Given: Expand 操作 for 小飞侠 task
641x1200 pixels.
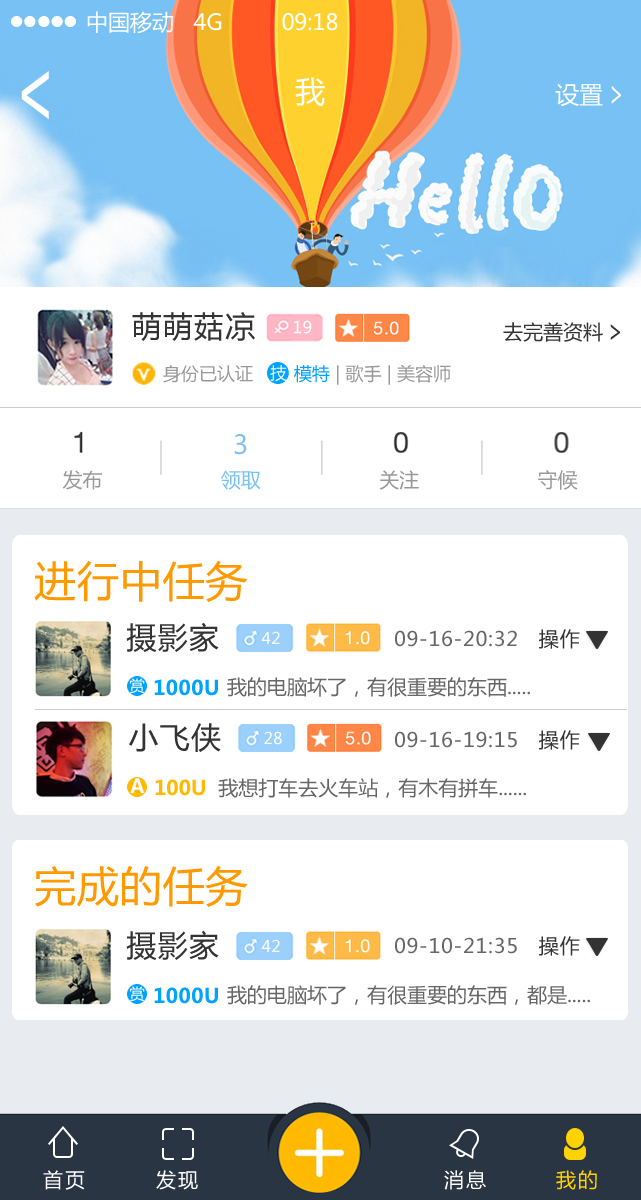Looking at the screenshot, I should [x=573, y=741].
